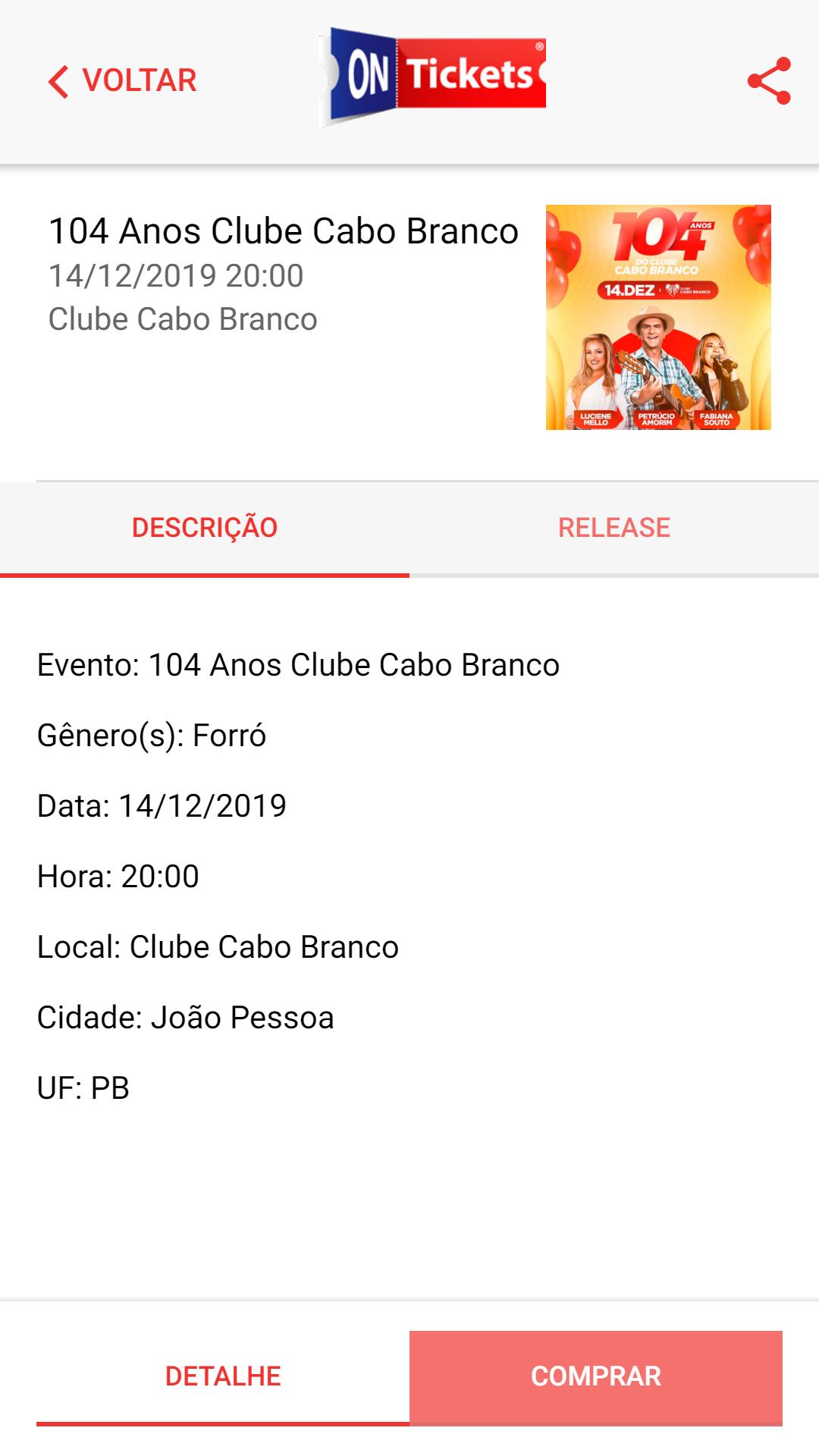Tap the ON Tickets logo
Image resolution: width=819 pixels, height=1456 pixels.
[x=433, y=74]
